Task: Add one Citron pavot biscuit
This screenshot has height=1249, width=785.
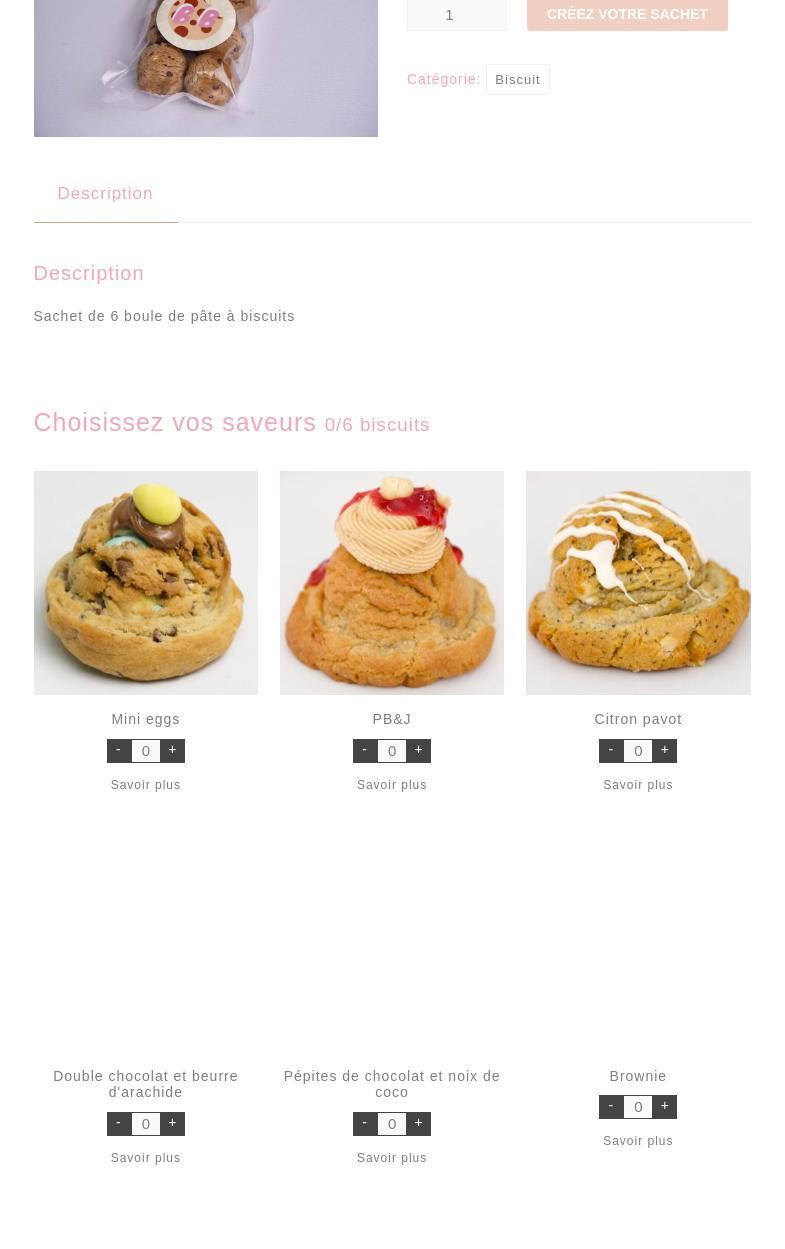Action: pos(664,750)
